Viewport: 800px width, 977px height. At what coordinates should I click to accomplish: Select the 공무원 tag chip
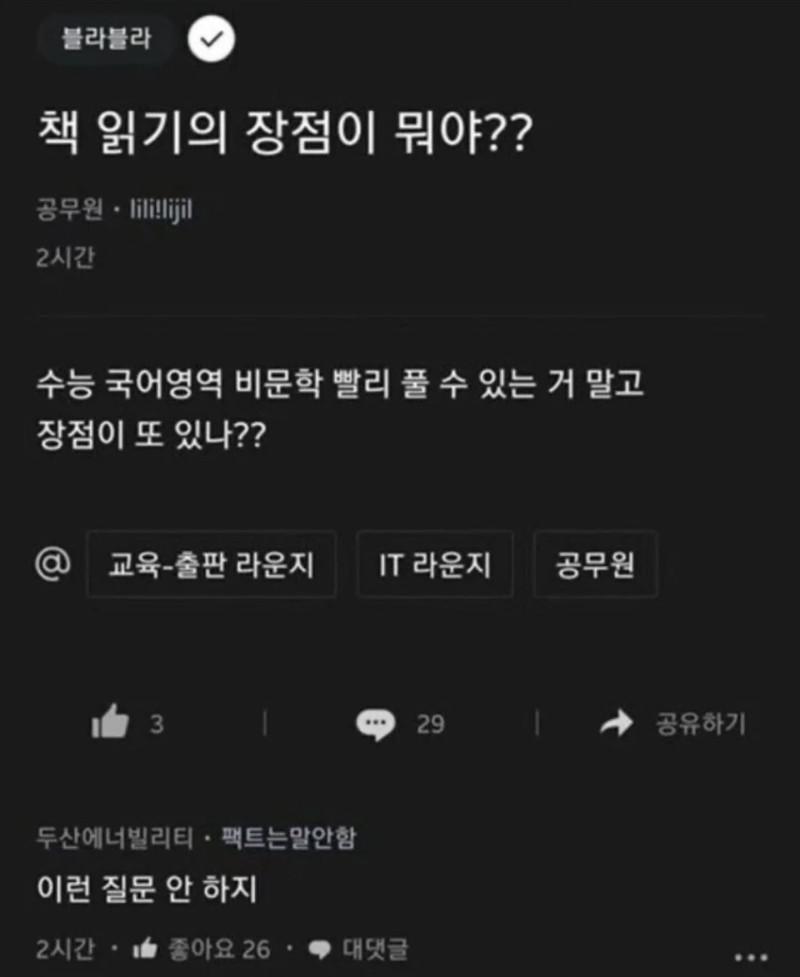[x=595, y=565]
